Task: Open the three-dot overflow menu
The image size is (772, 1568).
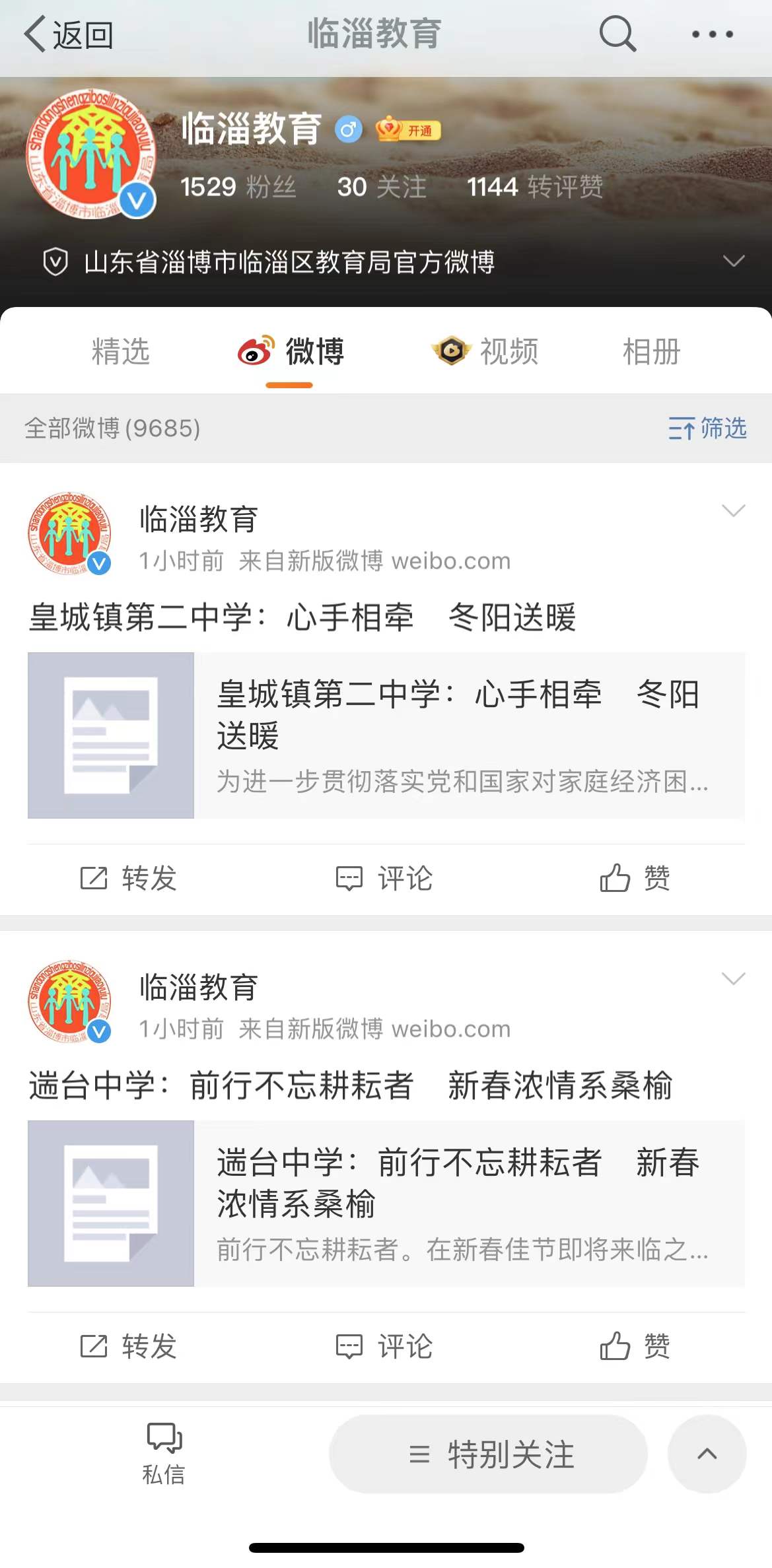Action: [x=712, y=34]
